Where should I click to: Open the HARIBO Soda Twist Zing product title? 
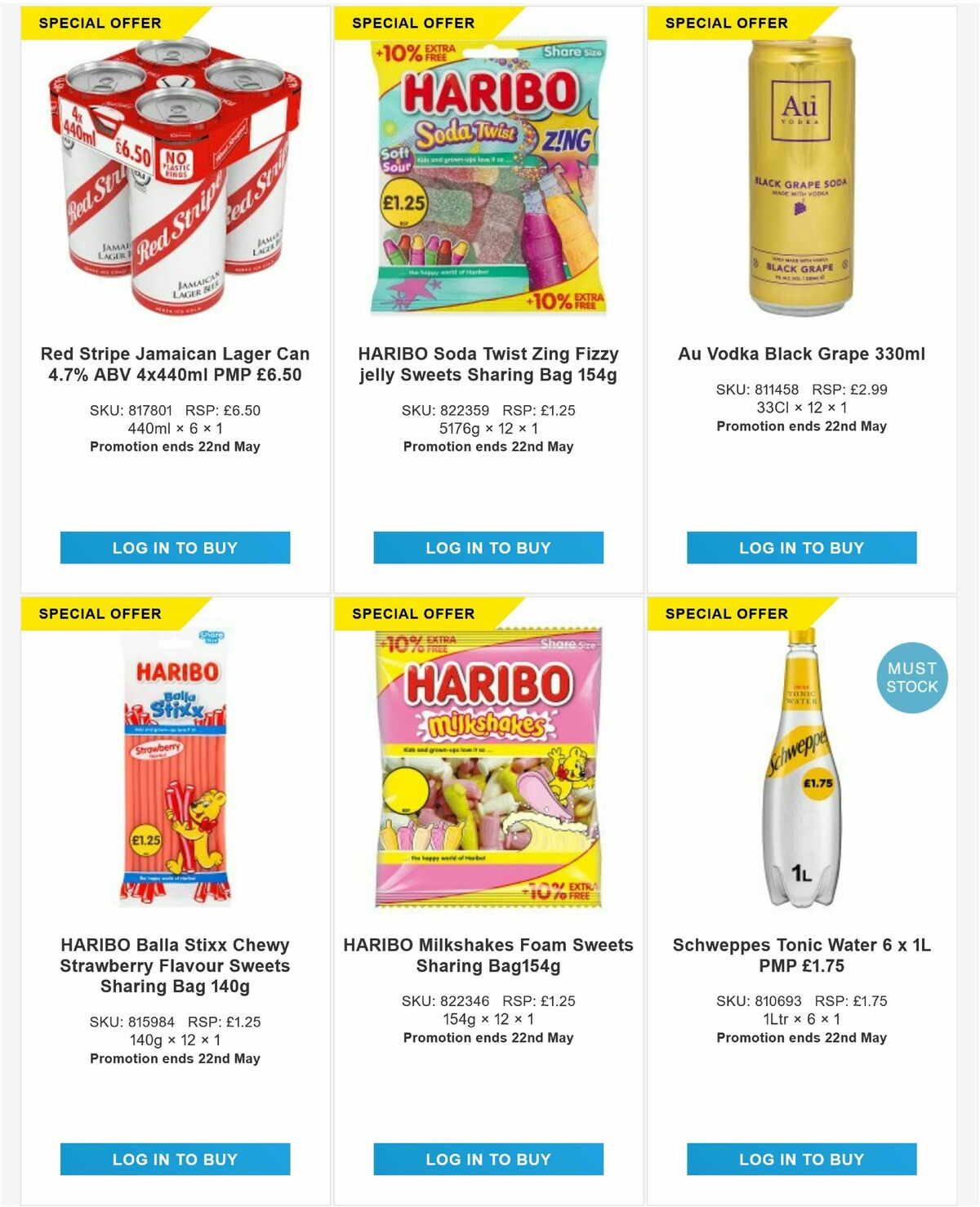[x=488, y=366]
